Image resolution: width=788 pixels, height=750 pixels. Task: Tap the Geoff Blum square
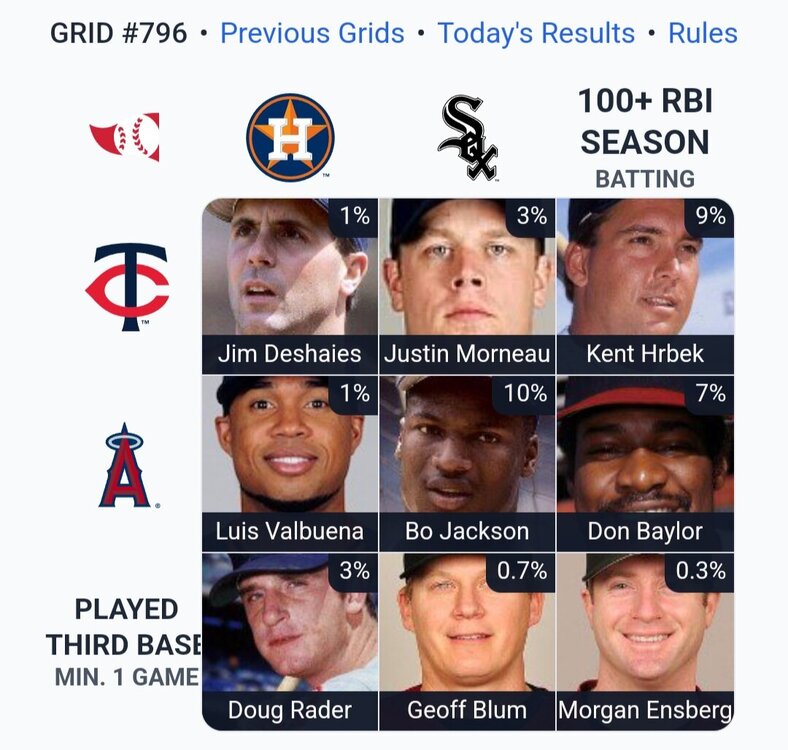click(x=467, y=641)
